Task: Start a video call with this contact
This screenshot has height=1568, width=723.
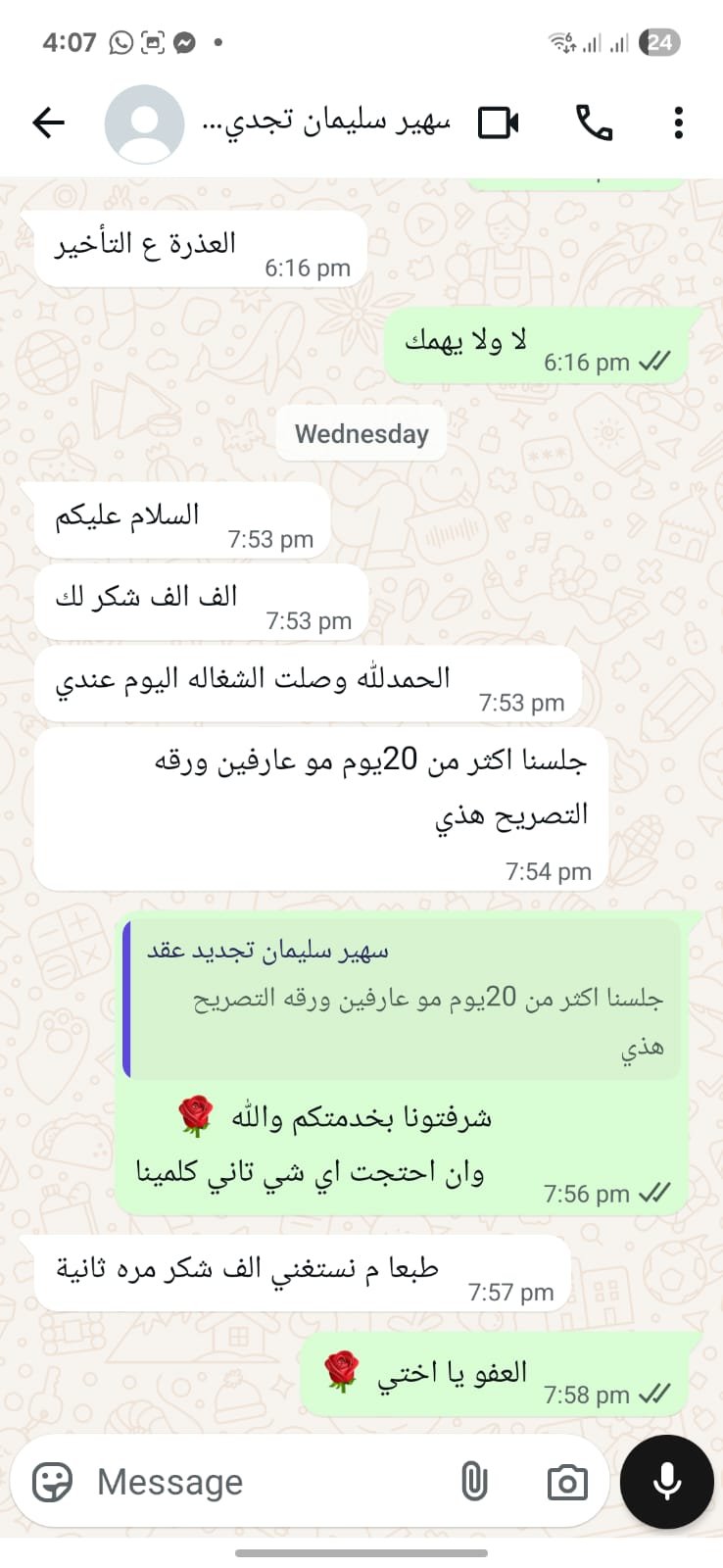Action: [x=498, y=123]
